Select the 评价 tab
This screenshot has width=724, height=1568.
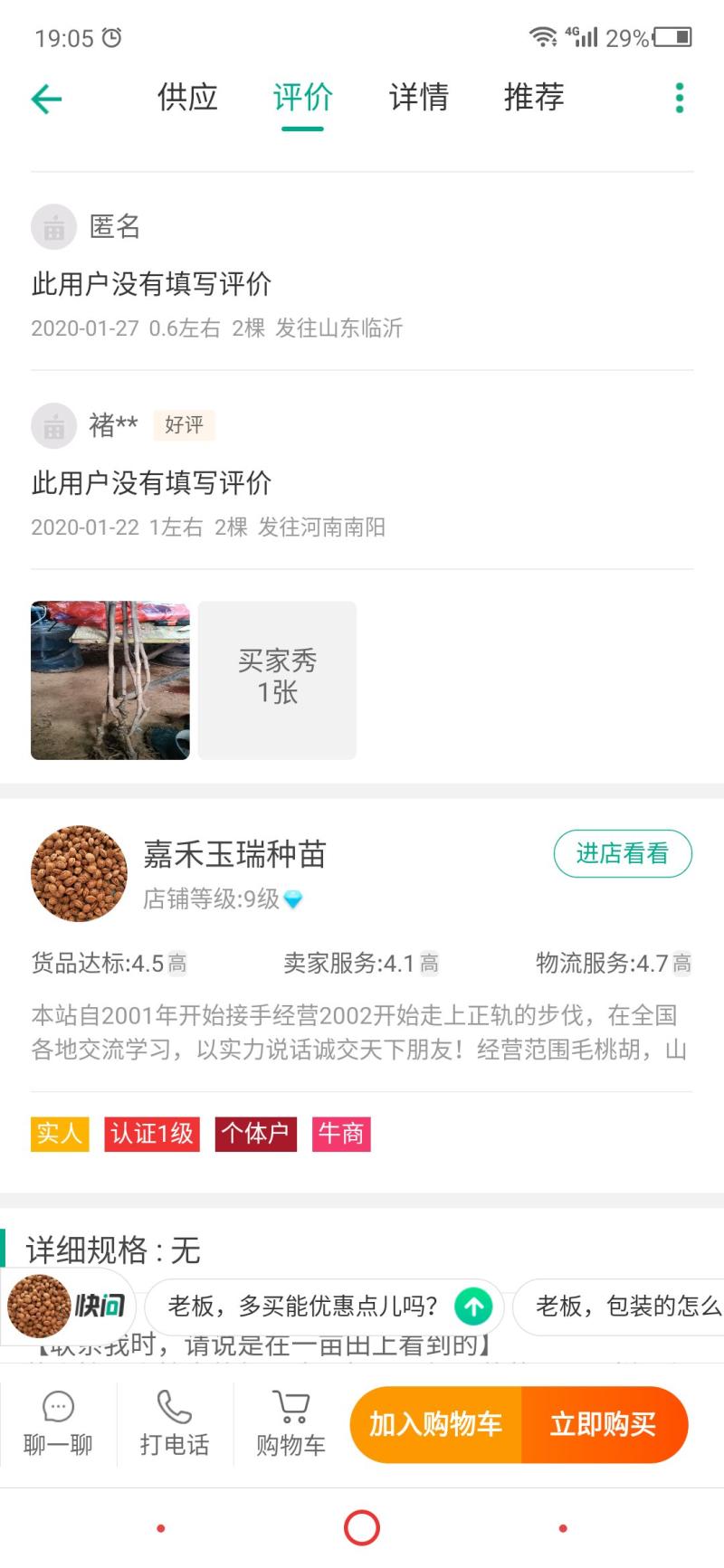click(302, 98)
